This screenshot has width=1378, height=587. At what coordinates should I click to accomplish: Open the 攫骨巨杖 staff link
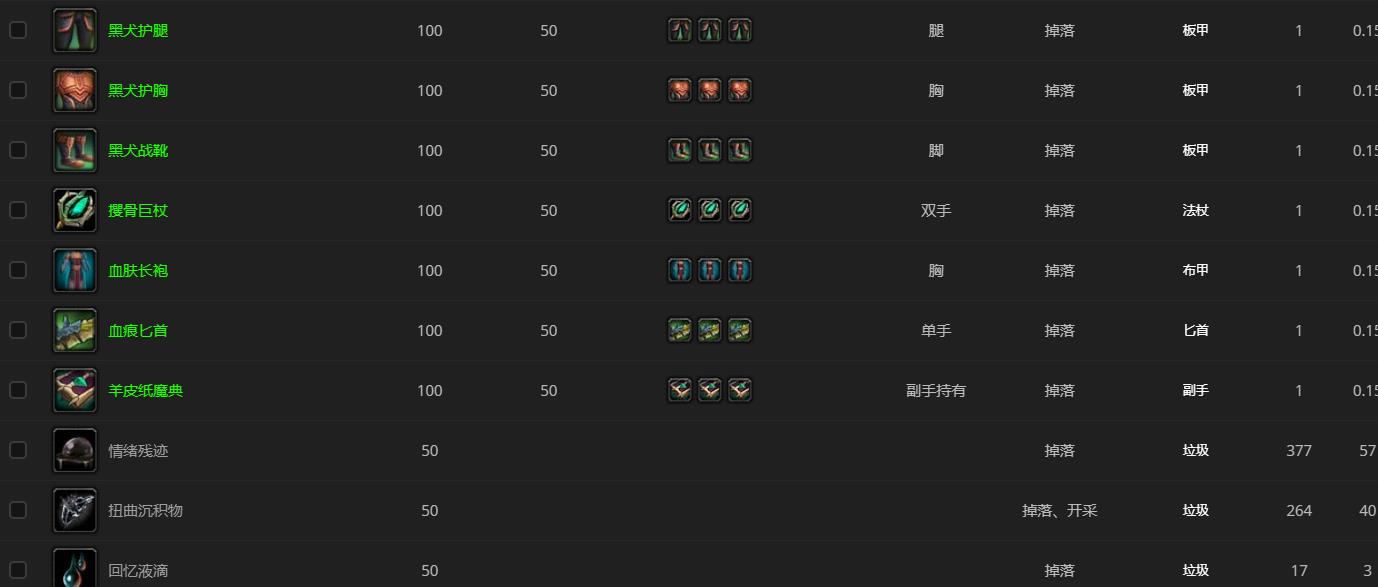point(138,211)
